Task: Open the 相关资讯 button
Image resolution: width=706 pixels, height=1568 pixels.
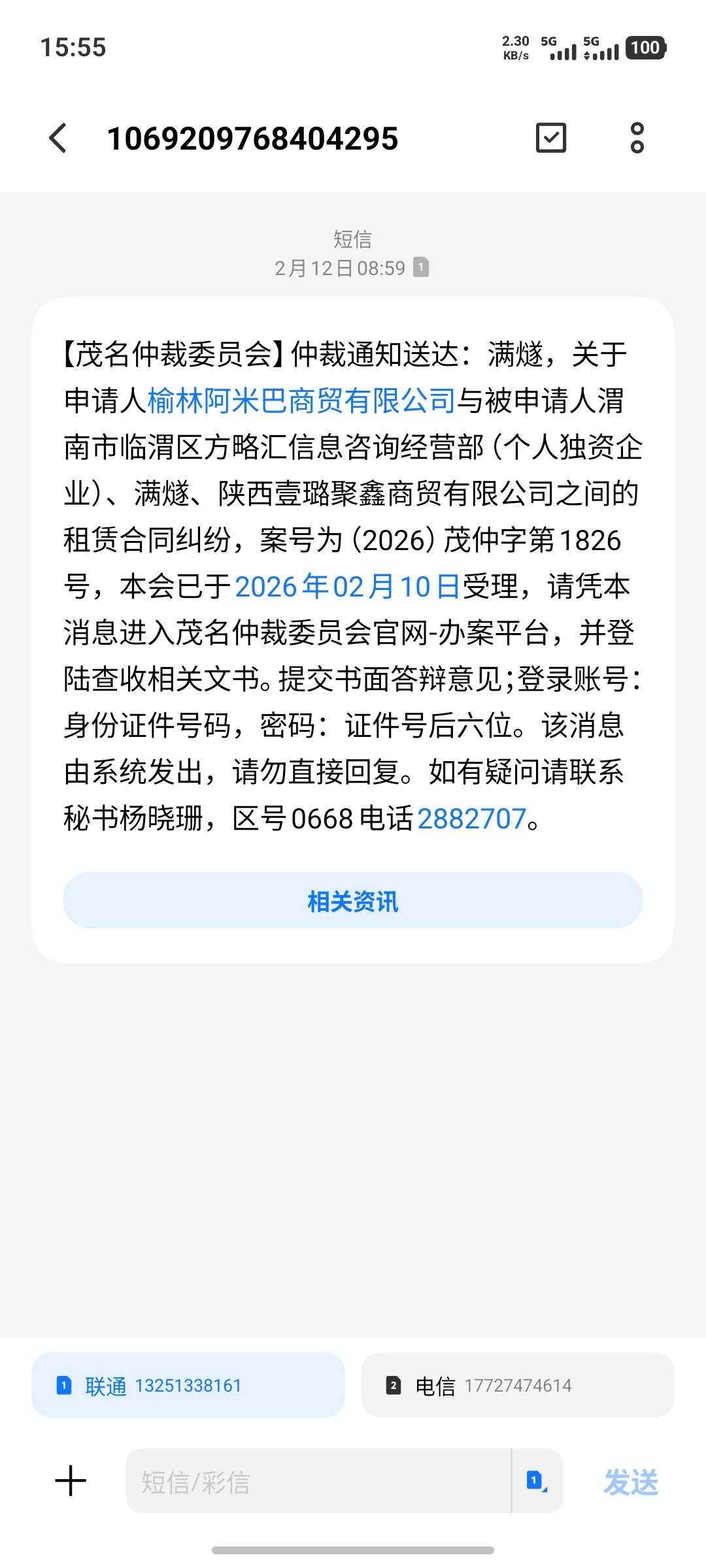Action: click(x=353, y=901)
